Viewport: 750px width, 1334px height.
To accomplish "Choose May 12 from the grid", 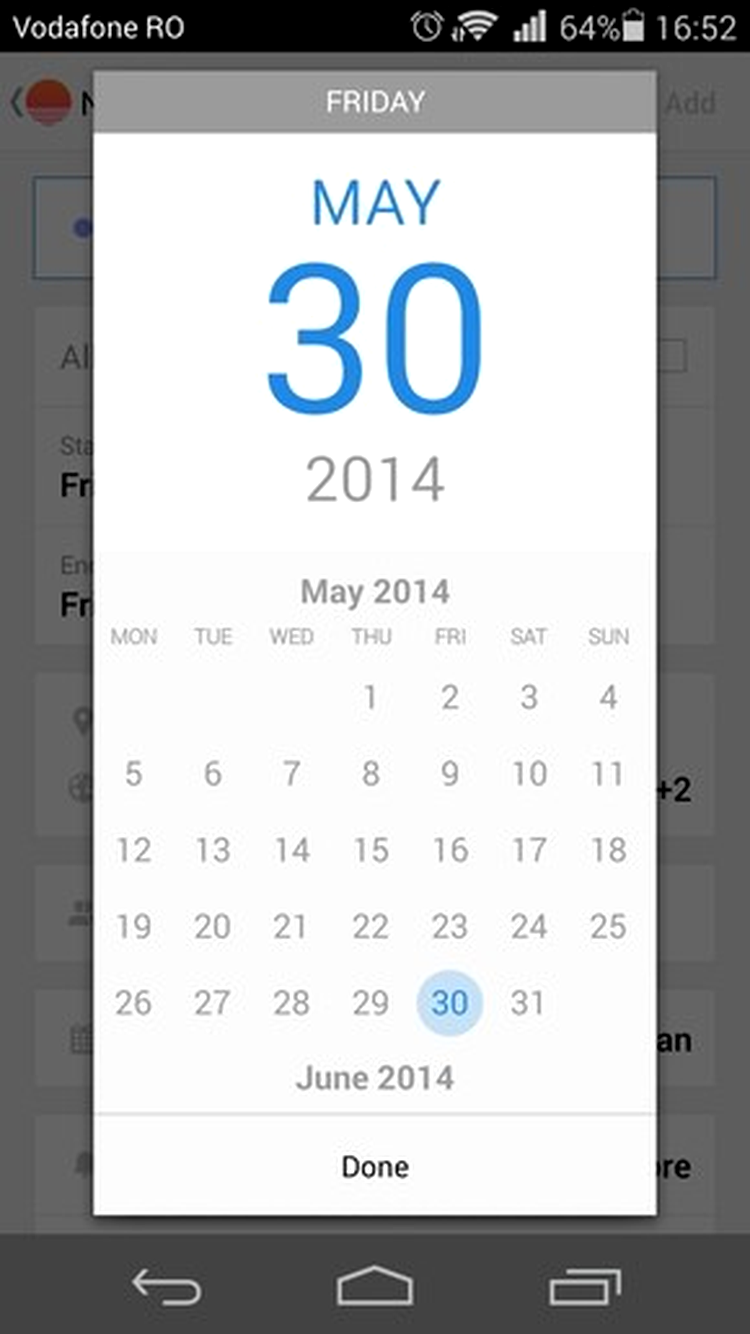I will (133, 850).
